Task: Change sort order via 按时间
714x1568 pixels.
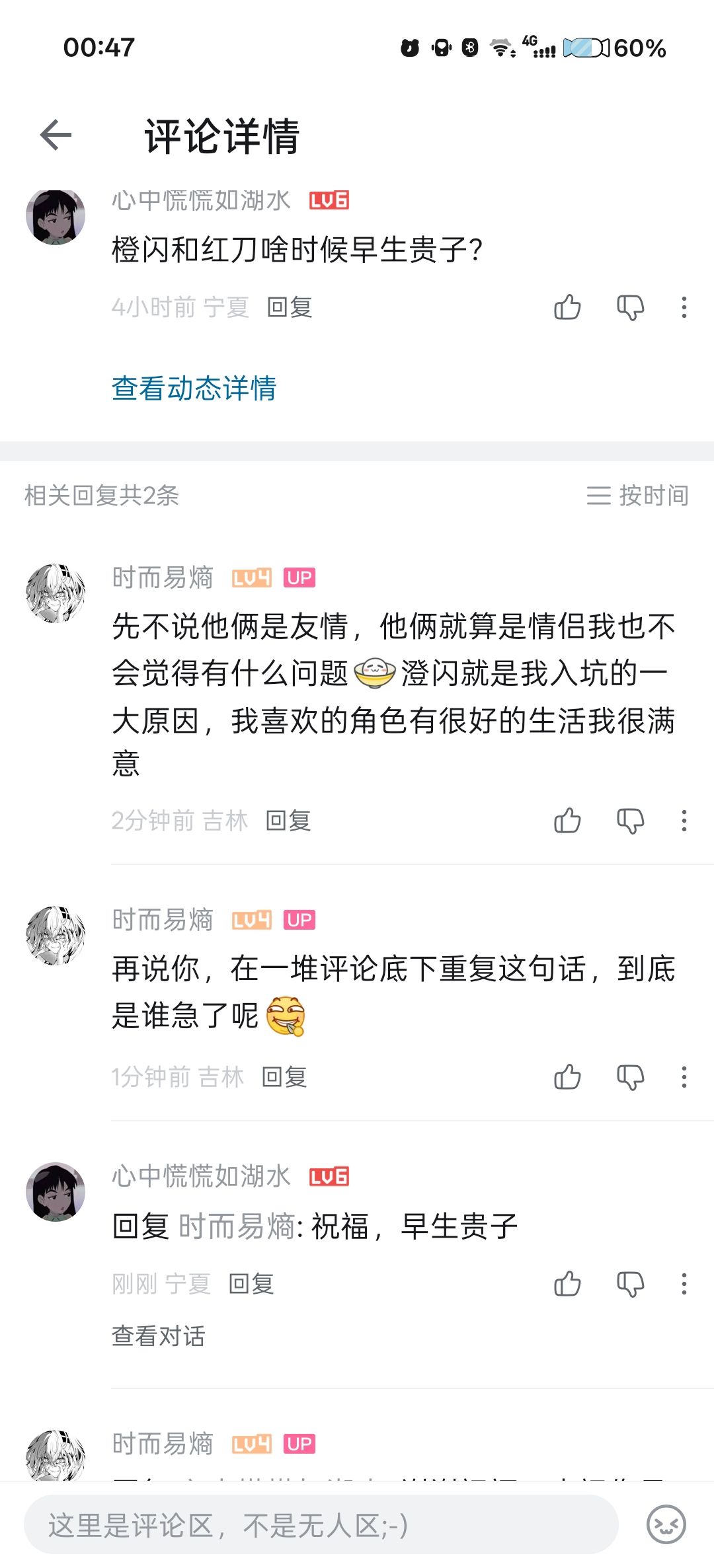Action: pos(637,496)
